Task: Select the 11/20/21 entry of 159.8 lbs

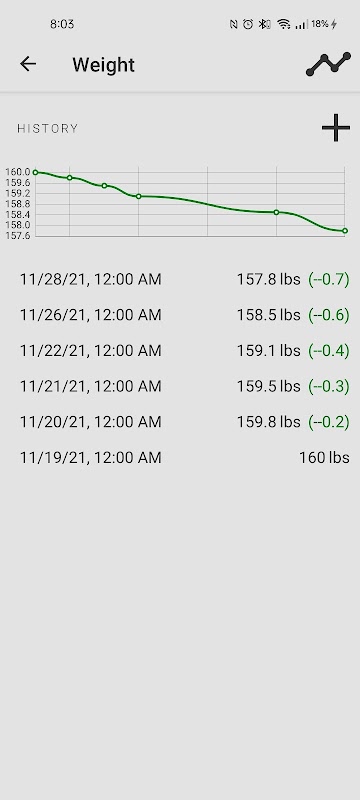Action: (180, 422)
